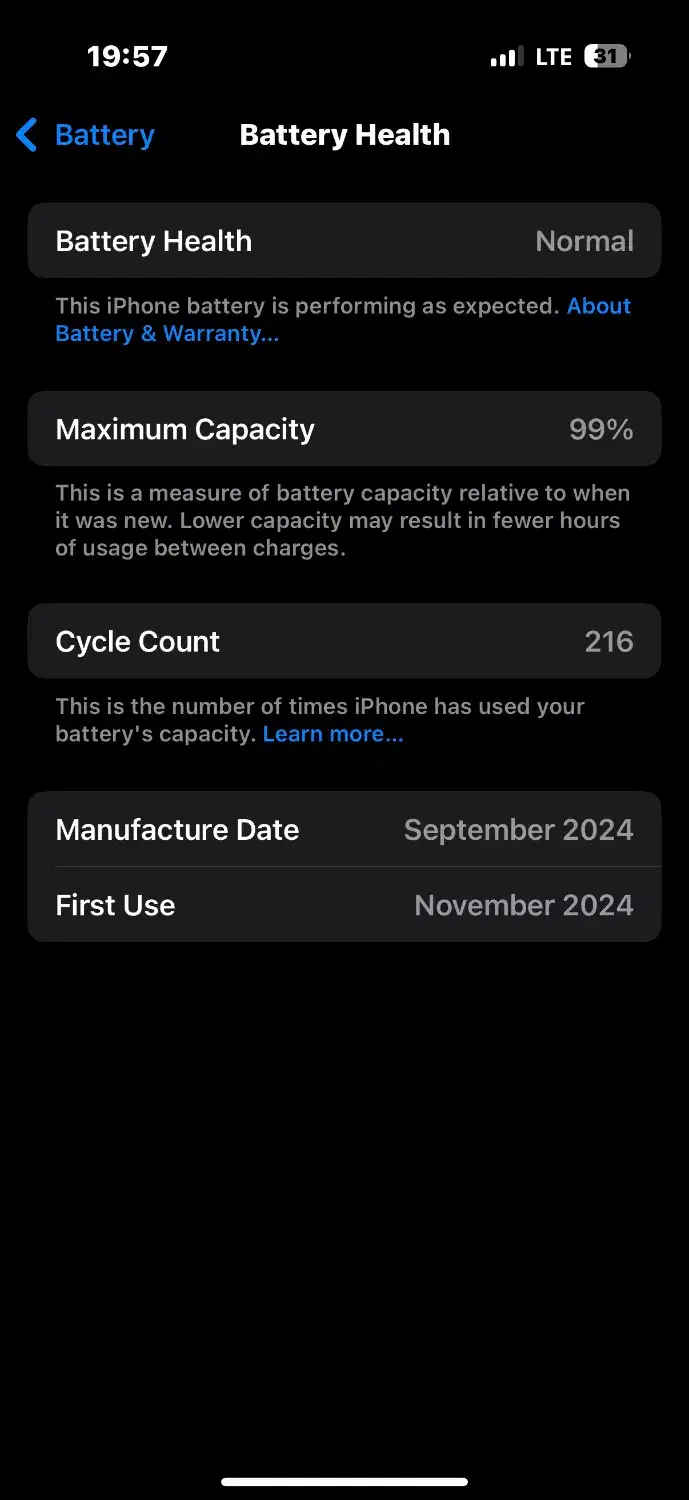This screenshot has height=1500, width=689.
Task: Go back to Battery settings
Action: click(x=87, y=135)
